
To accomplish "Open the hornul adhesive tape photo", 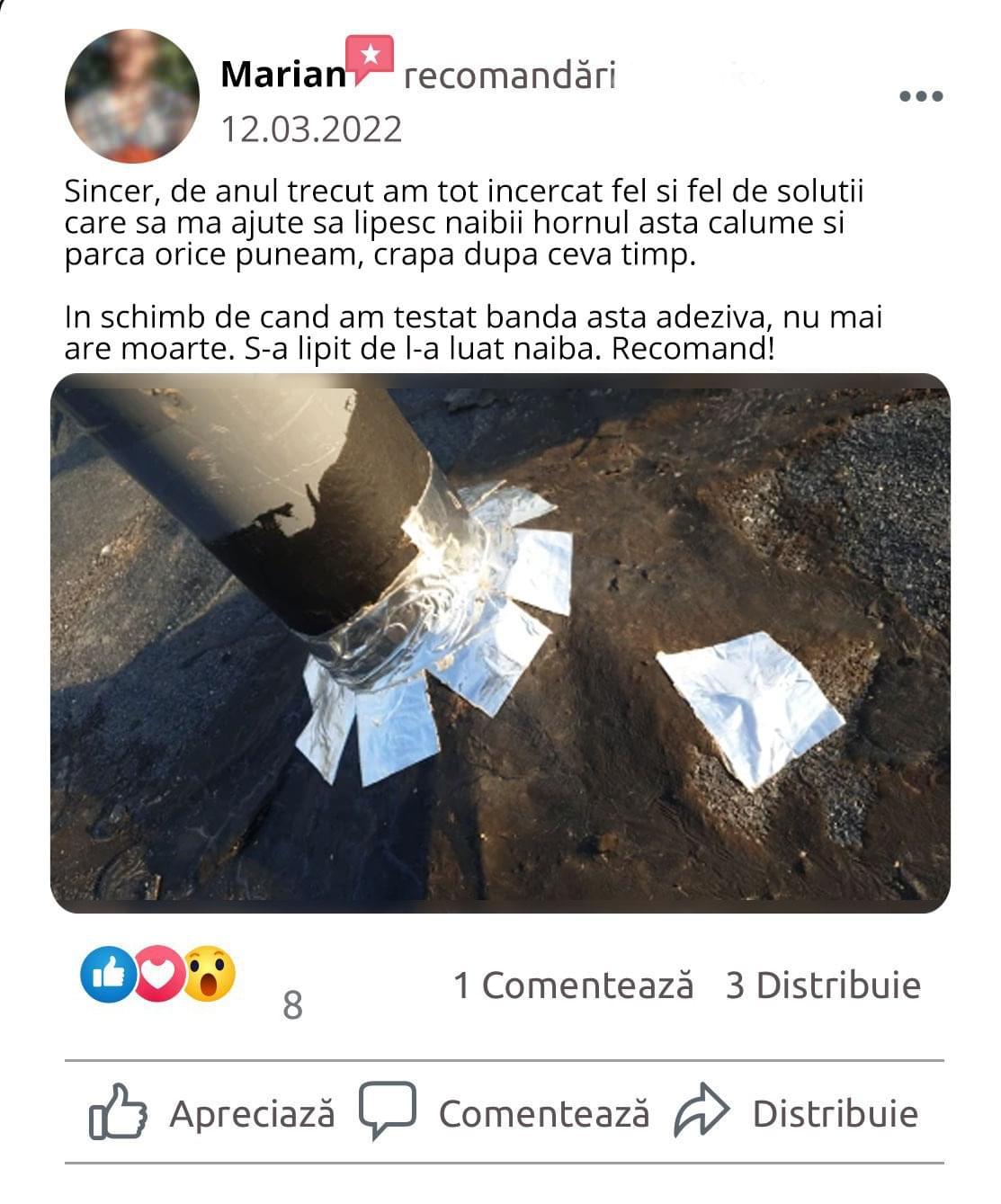I will [x=500, y=643].
